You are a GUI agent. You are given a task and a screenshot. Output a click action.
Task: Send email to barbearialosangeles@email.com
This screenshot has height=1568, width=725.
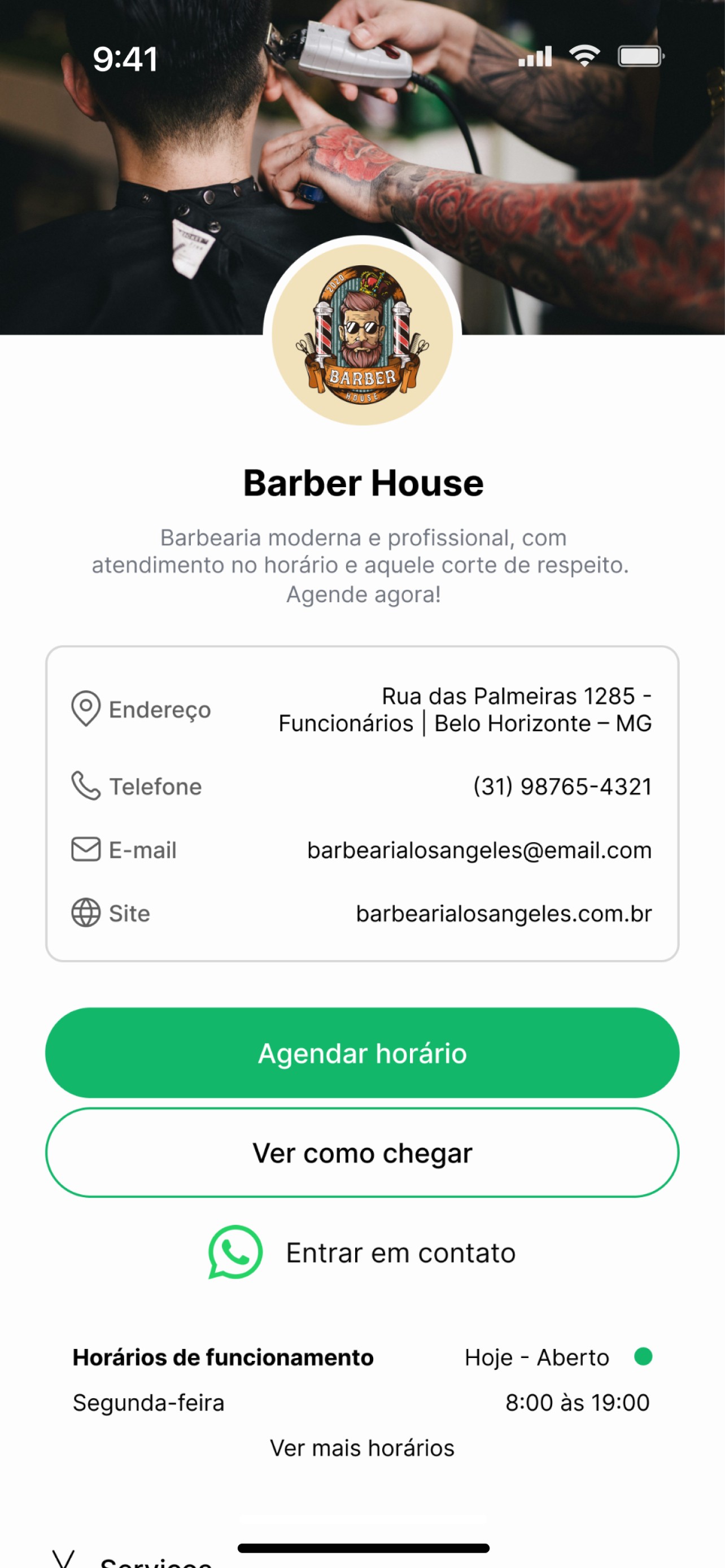(479, 851)
